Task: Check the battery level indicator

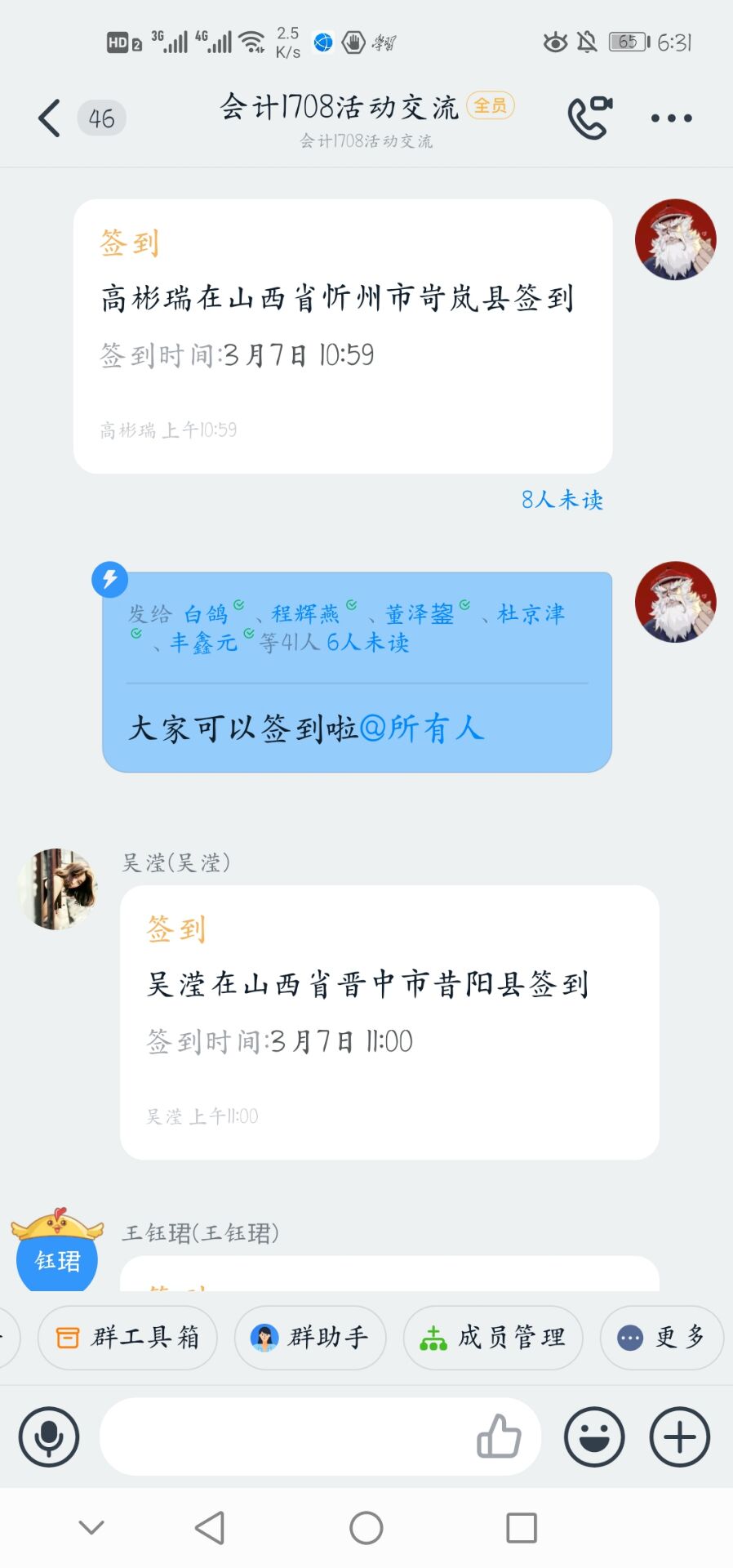Action: [627, 41]
